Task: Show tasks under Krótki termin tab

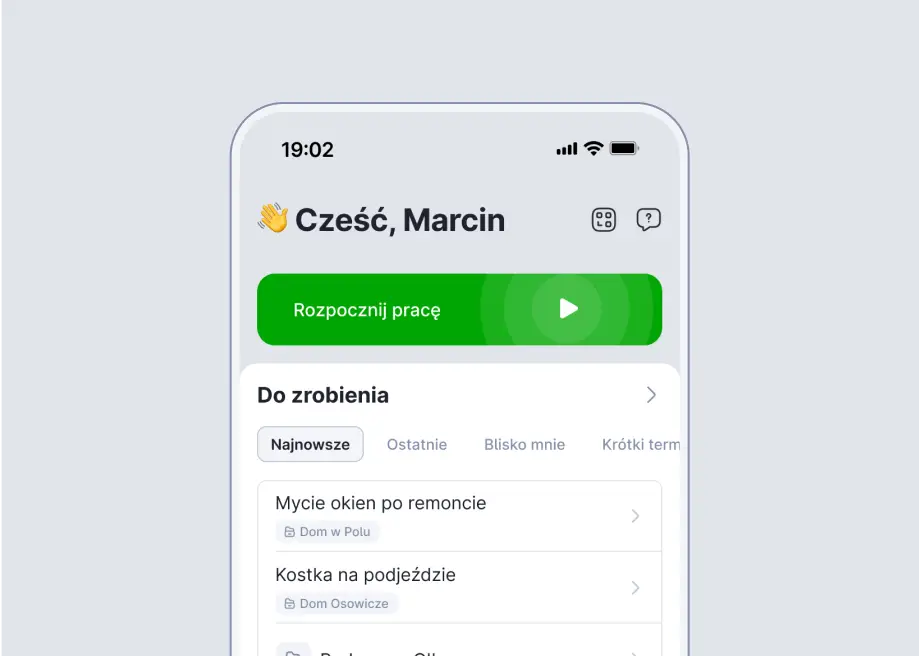Action: pos(641,444)
